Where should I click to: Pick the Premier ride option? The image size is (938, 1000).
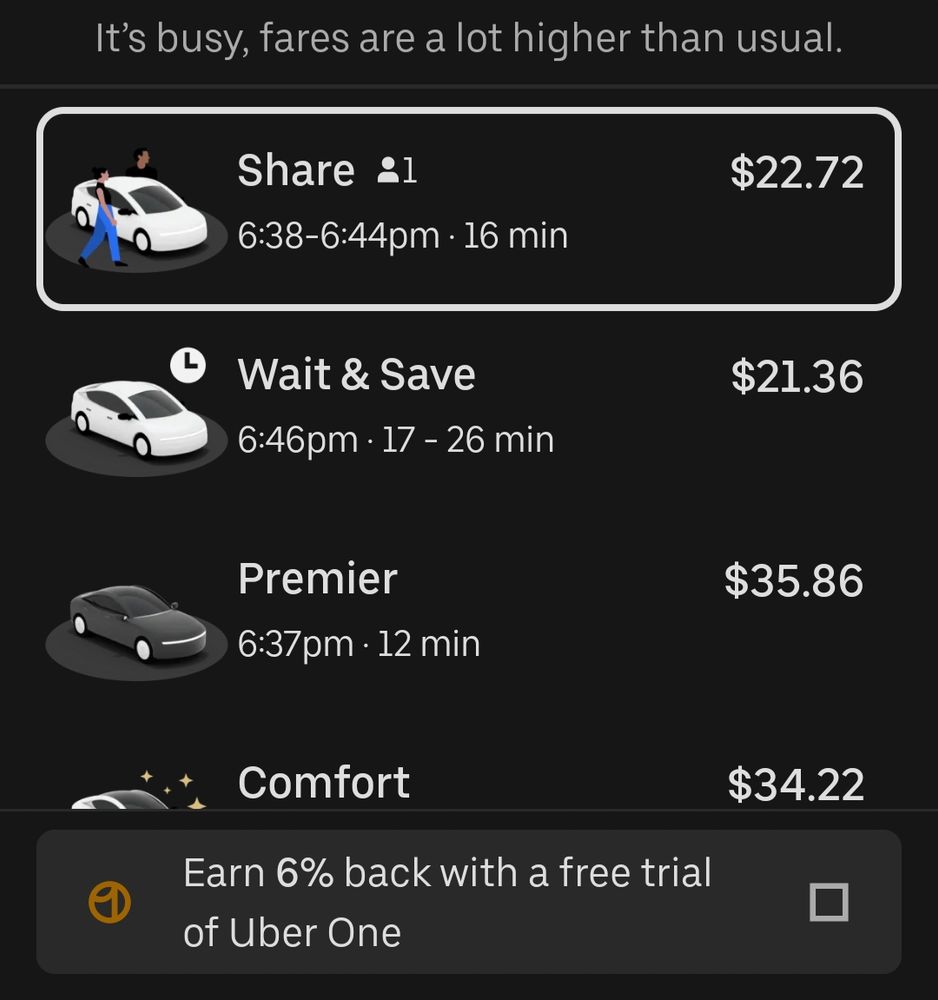tap(468, 610)
